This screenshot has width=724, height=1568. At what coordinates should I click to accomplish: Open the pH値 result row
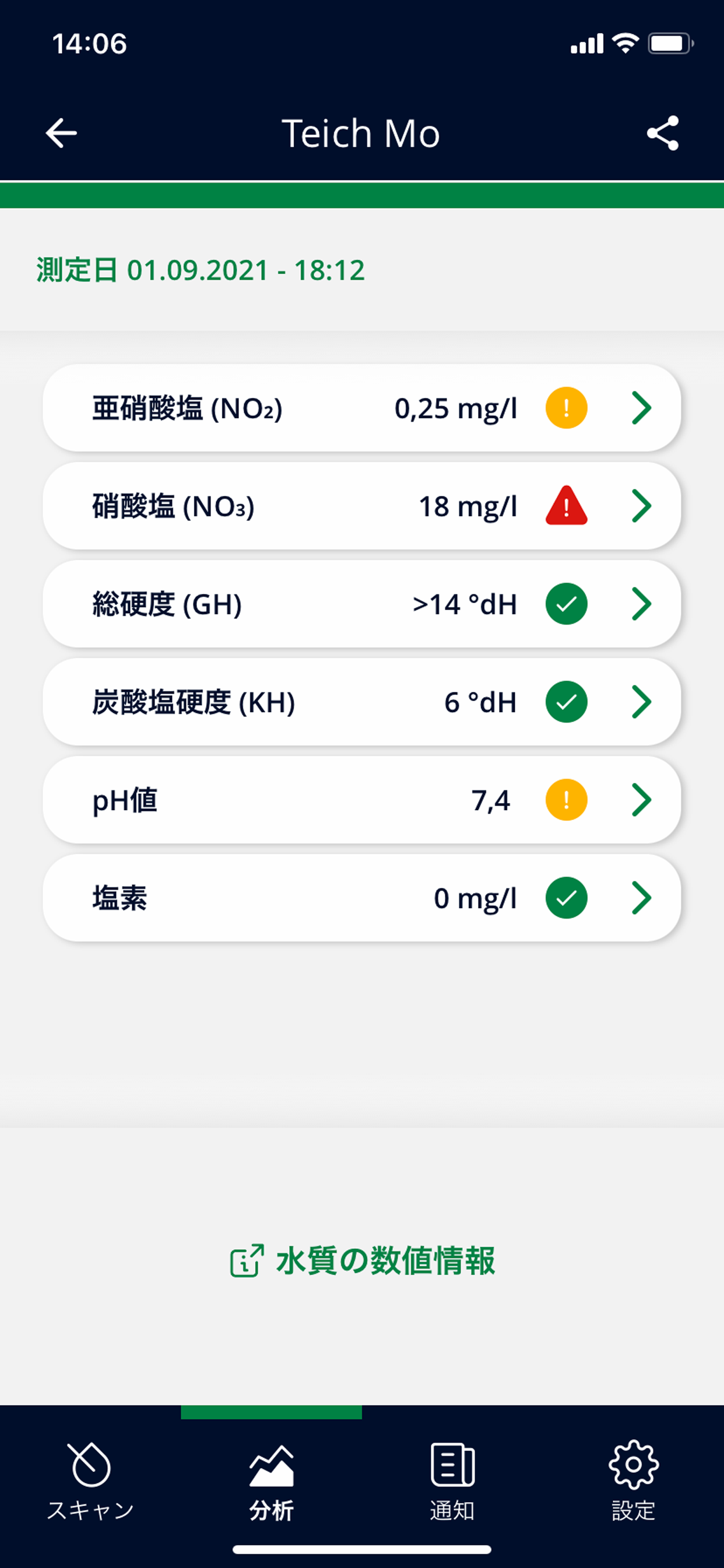(x=361, y=800)
